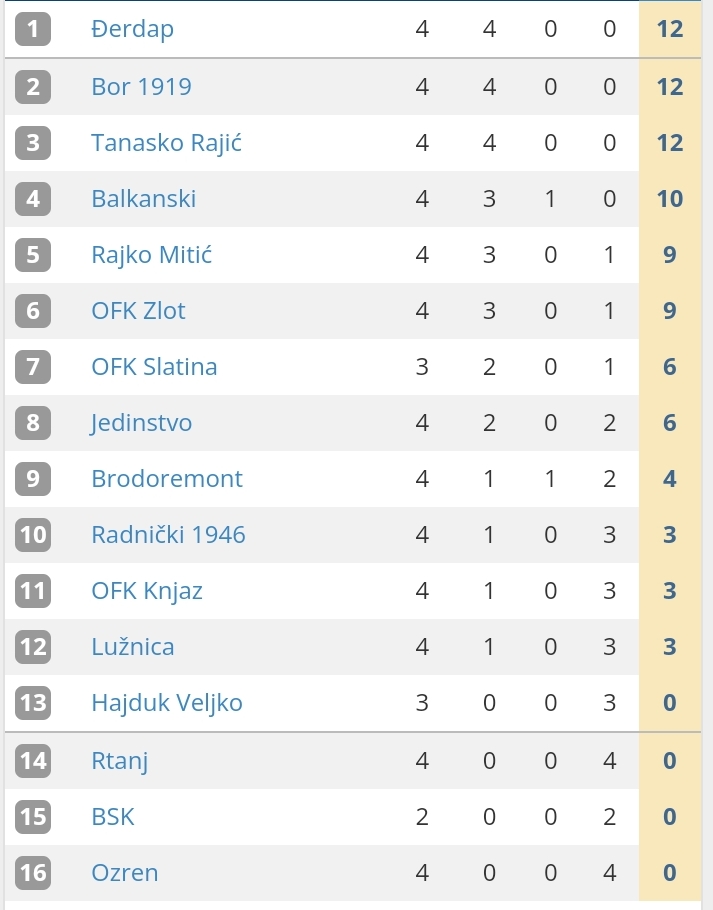This screenshot has width=713, height=910.
Task: View OFK Slatina team page
Action: [x=154, y=366]
